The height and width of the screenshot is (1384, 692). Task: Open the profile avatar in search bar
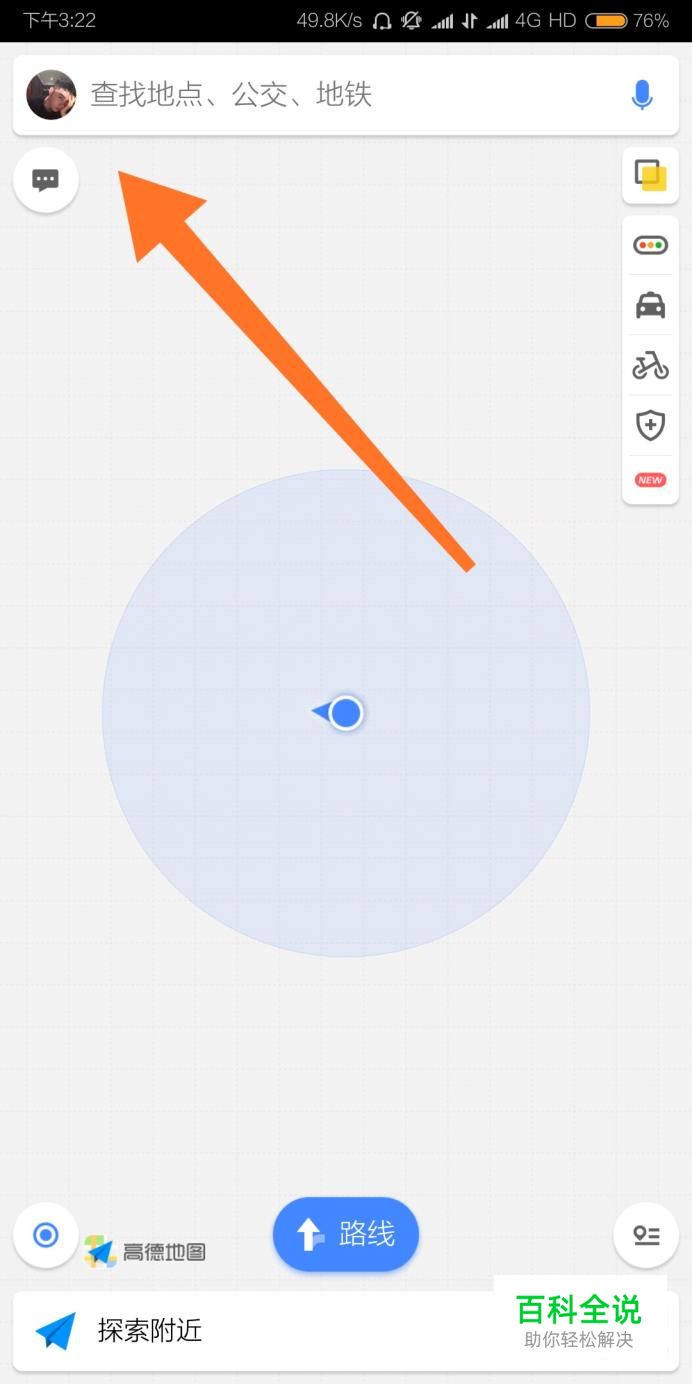coord(51,95)
